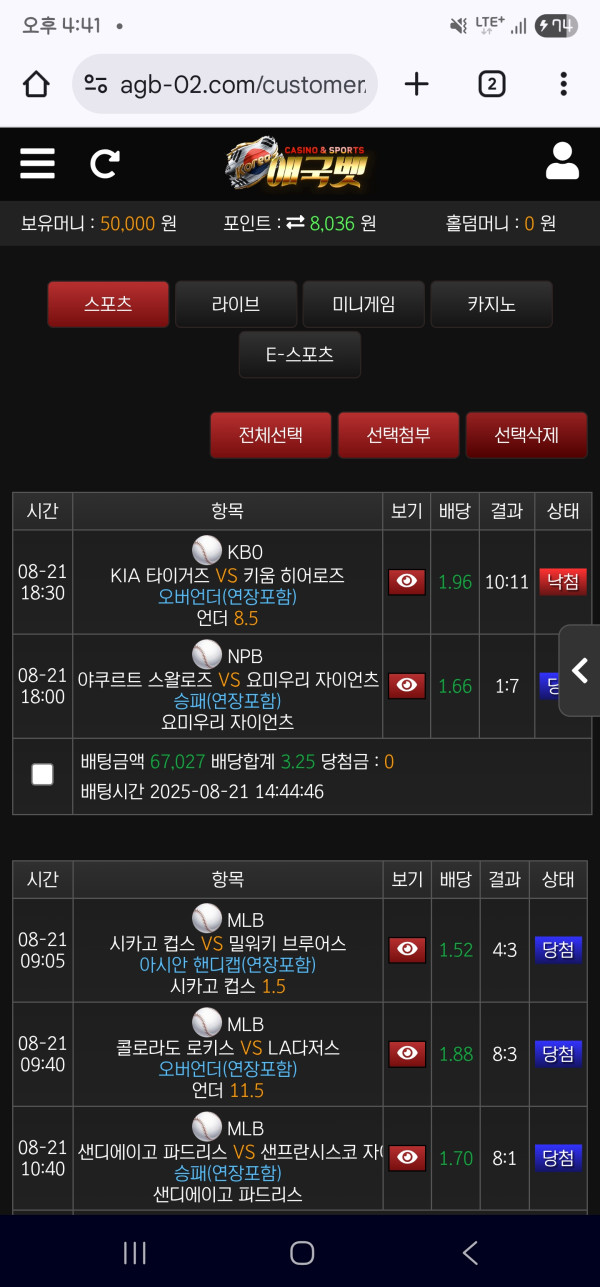Open browser tab switcher

(x=491, y=84)
